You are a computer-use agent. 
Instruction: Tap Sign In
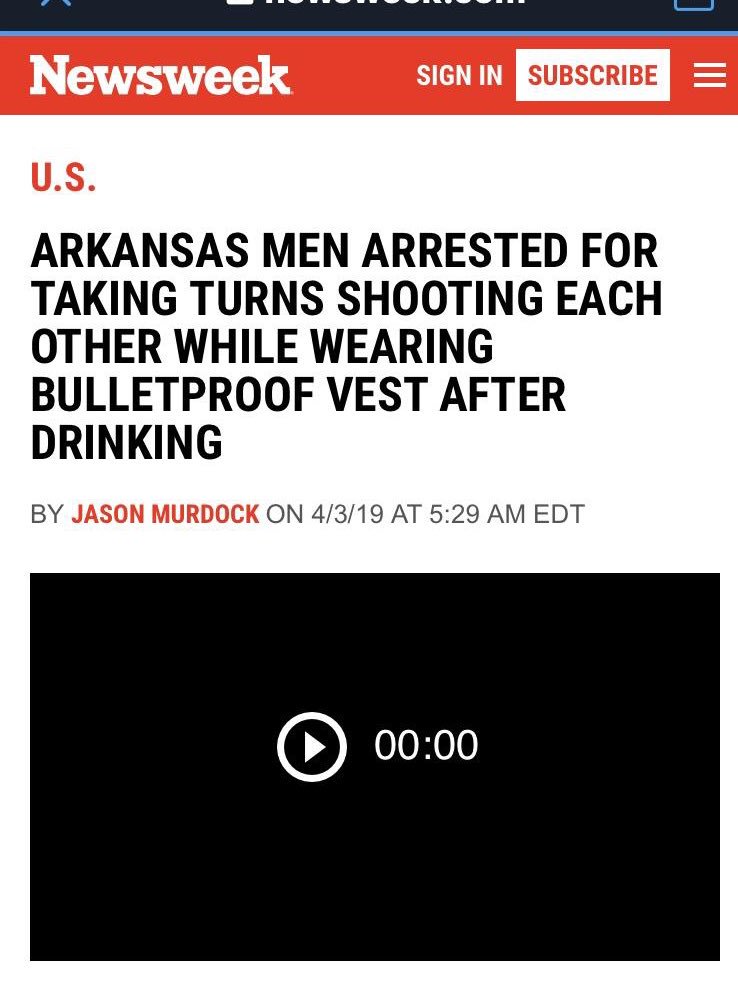pyautogui.click(x=459, y=76)
